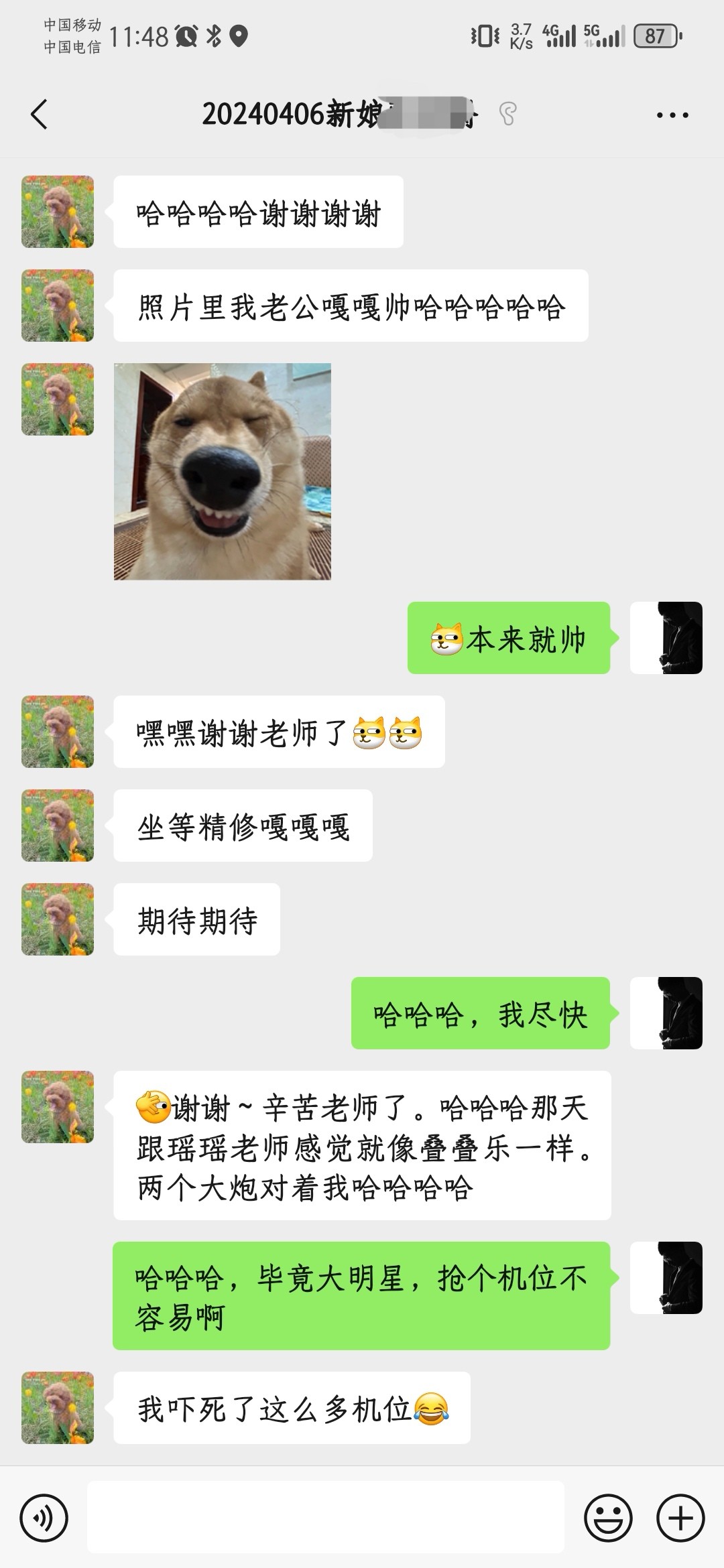Tap the poodle avatar beside 期待期待
Viewport: 724px width, 1568px height.
coord(58,919)
